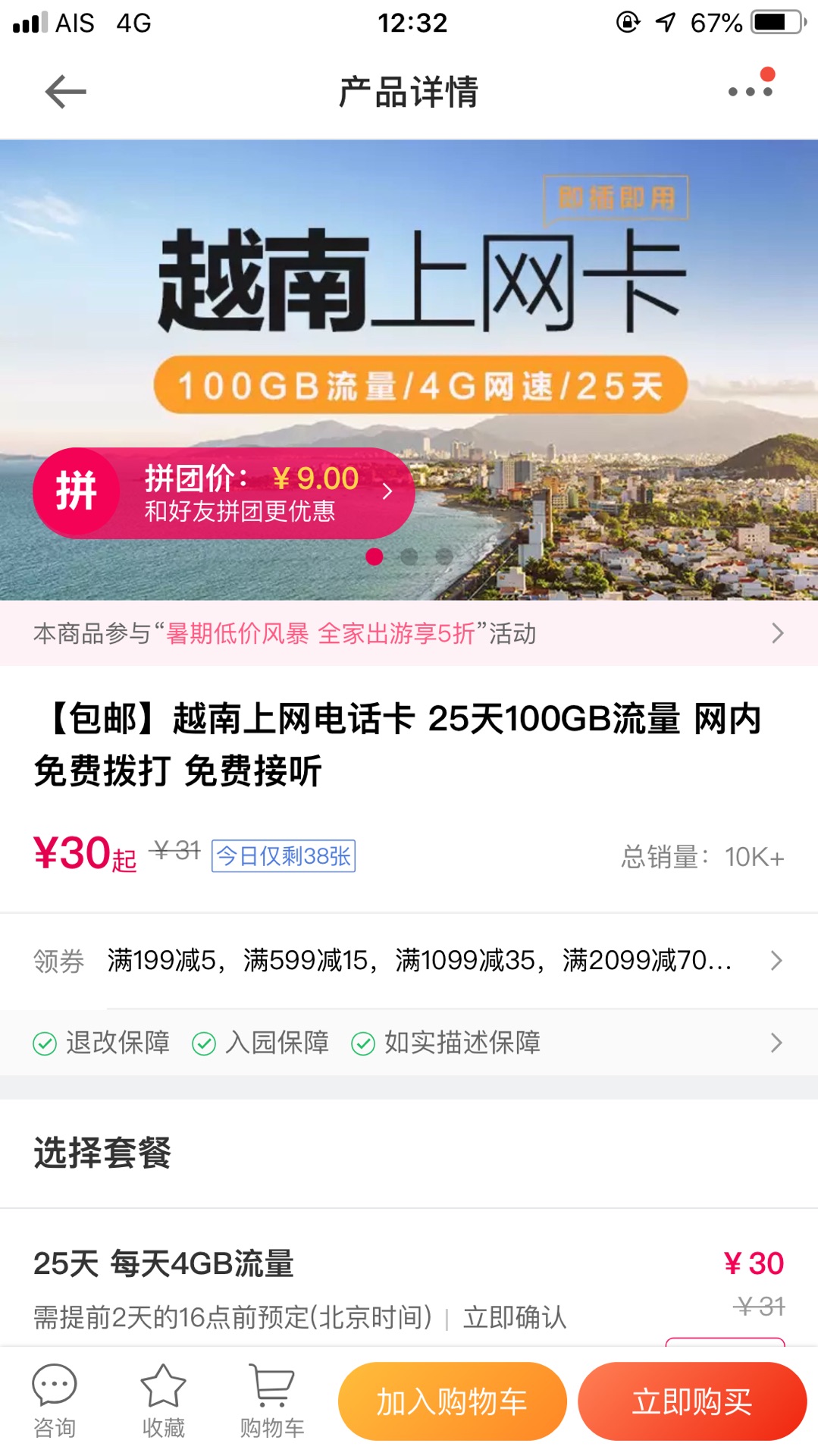View the 退改保障 guarantee details row
This screenshot has width=818, height=1456.
tap(409, 1043)
